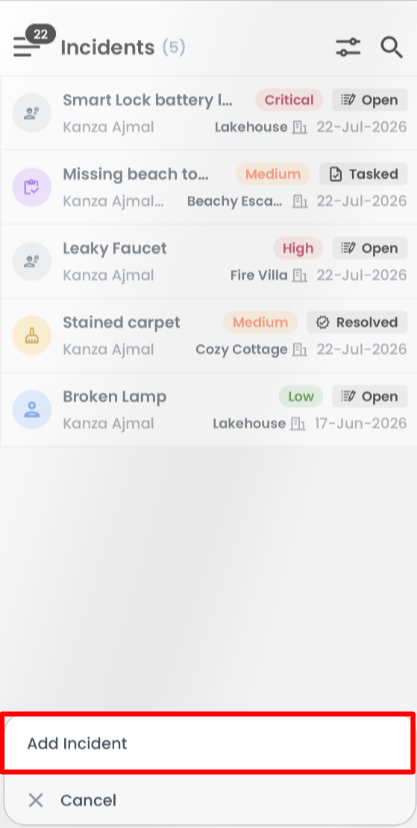The width and height of the screenshot is (417, 828).
Task: Cancel the bottom sheet
Action: [x=208, y=800]
